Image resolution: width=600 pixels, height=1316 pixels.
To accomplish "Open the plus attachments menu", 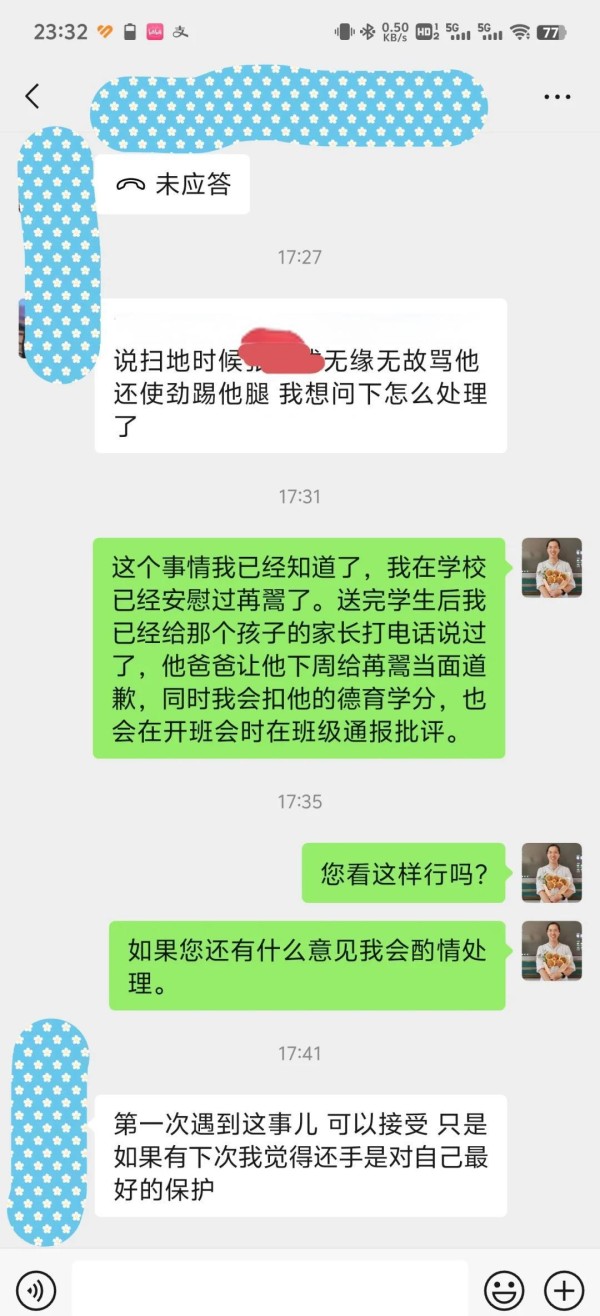I will click(564, 1288).
